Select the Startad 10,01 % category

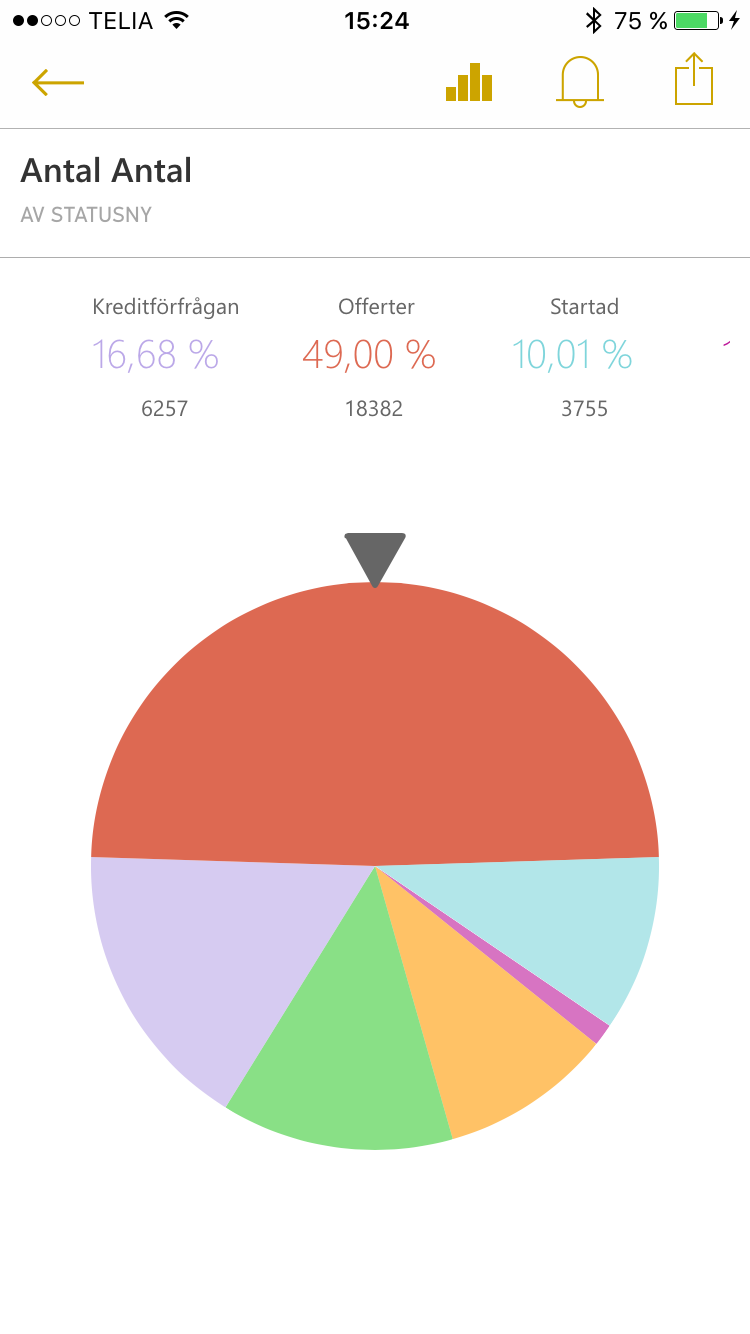[x=573, y=354]
